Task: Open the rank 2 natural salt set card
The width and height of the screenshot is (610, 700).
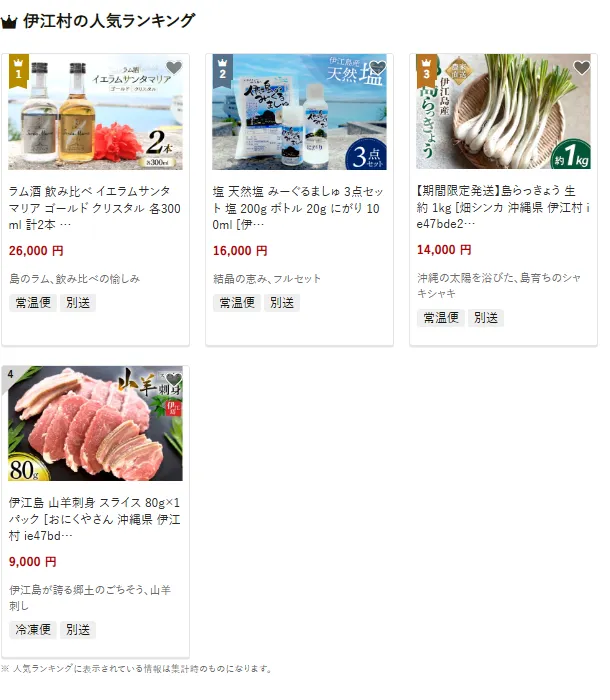Action: [299, 206]
